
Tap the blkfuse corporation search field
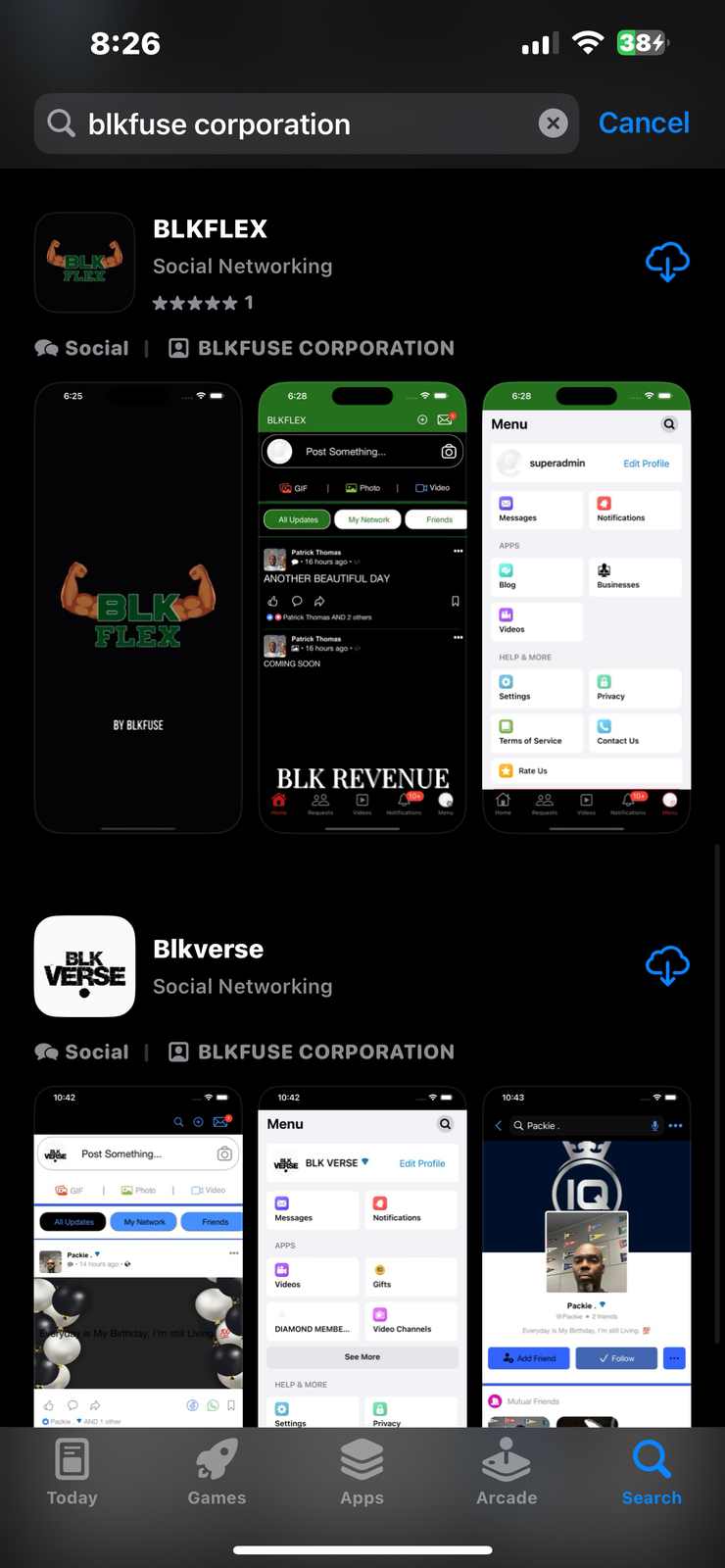294,124
